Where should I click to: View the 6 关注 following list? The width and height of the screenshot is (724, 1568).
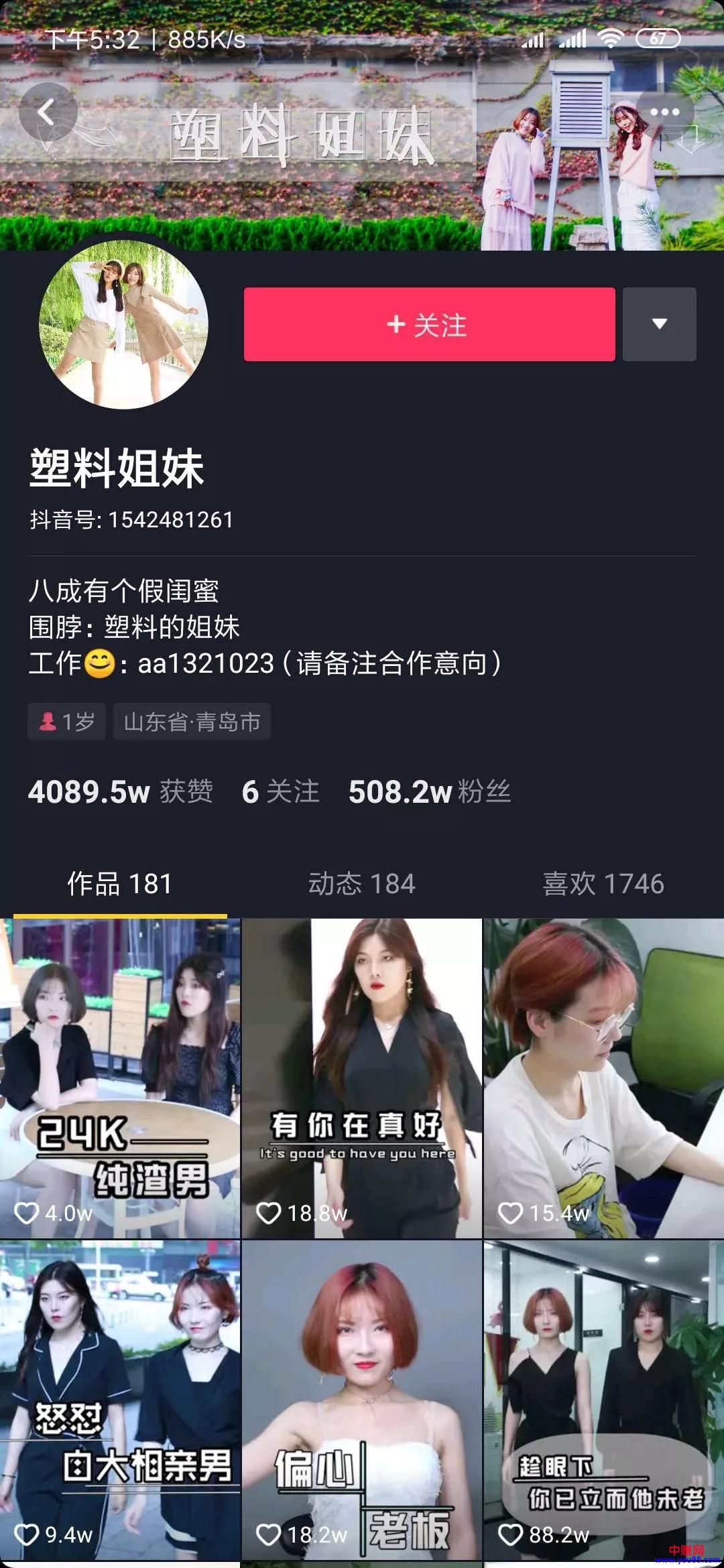point(280,792)
